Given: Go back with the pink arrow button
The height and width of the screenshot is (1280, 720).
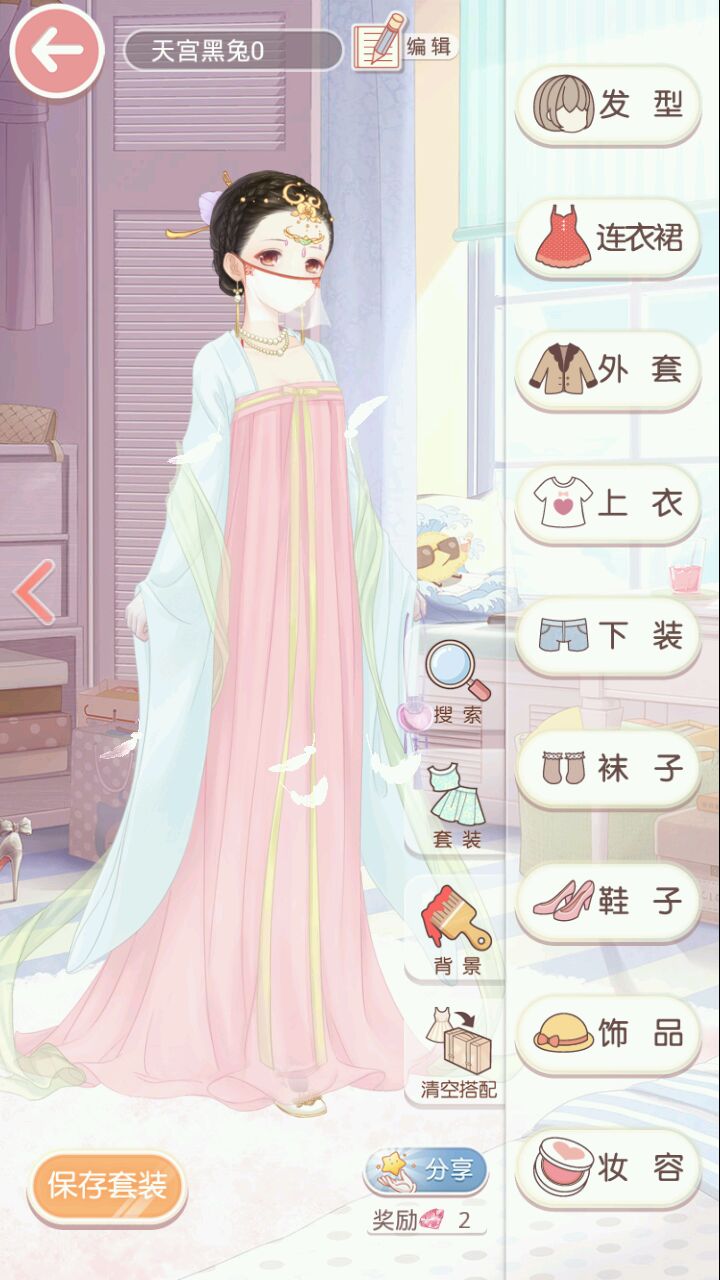Looking at the screenshot, I should point(57,50).
